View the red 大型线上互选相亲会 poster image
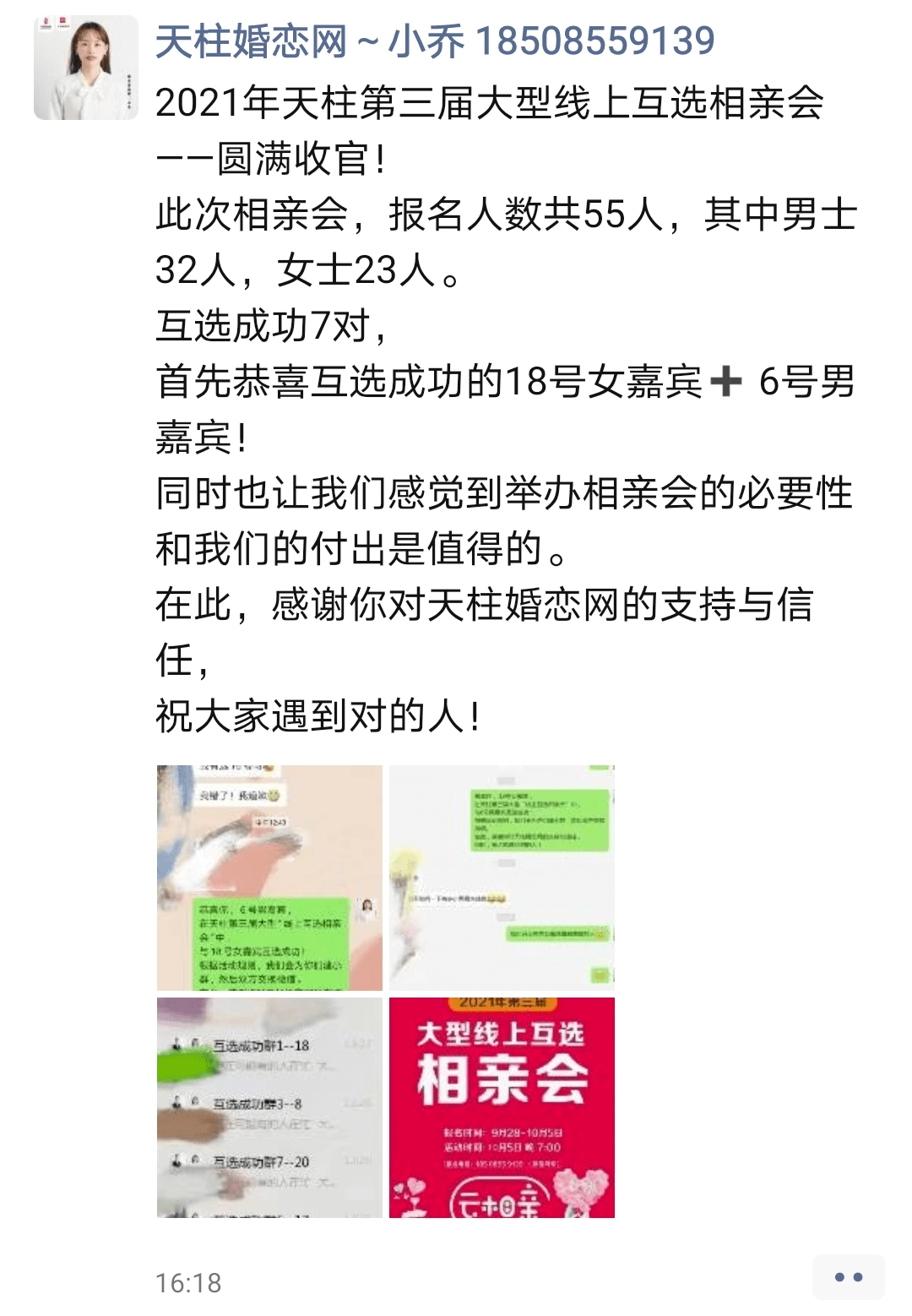The width and height of the screenshot is (912, 1316). pyautogui.click(x=502, y=1107)
